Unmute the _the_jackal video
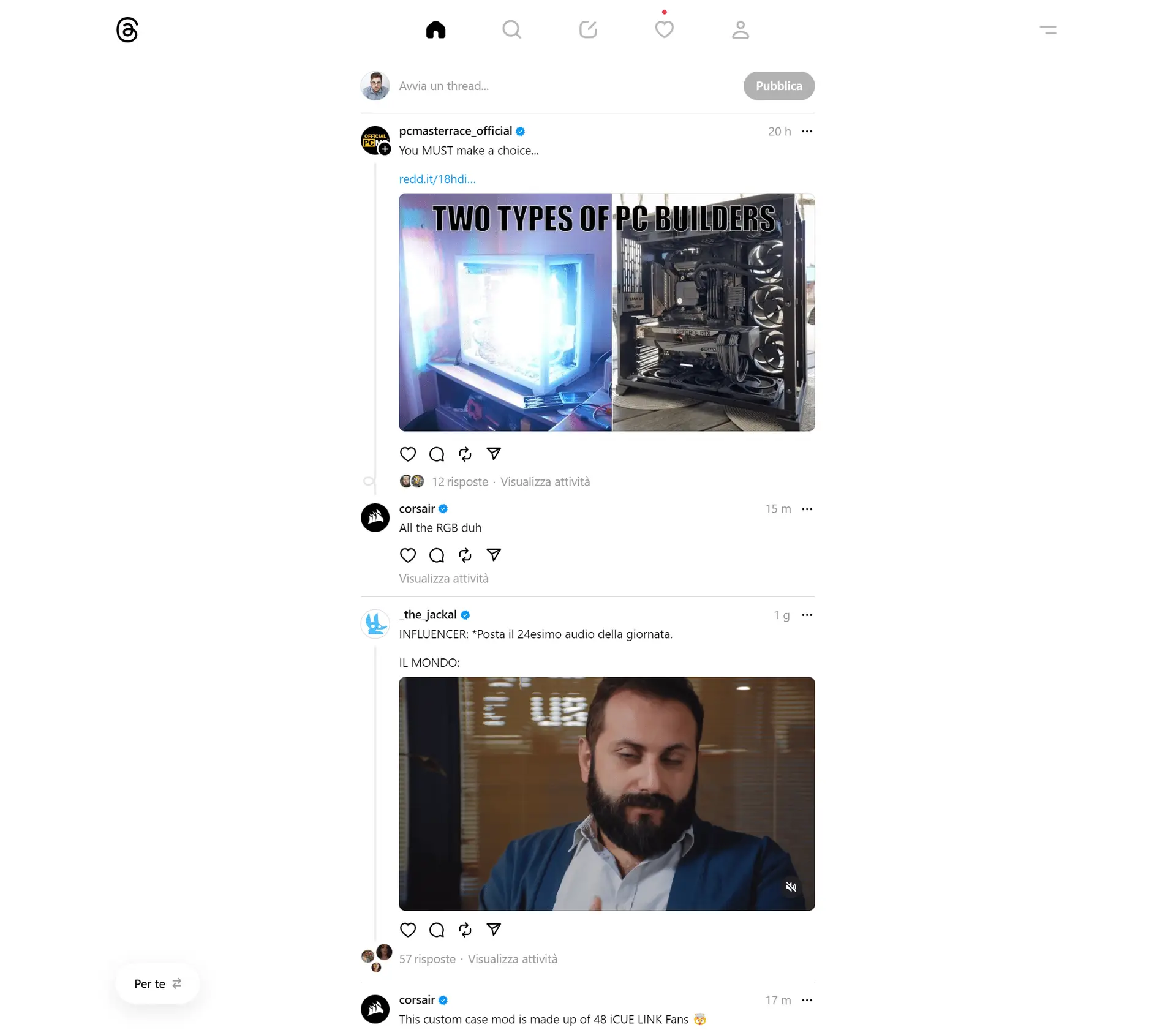The height and width of the screenshot is (1030, 1176). [x=791, y=887]
